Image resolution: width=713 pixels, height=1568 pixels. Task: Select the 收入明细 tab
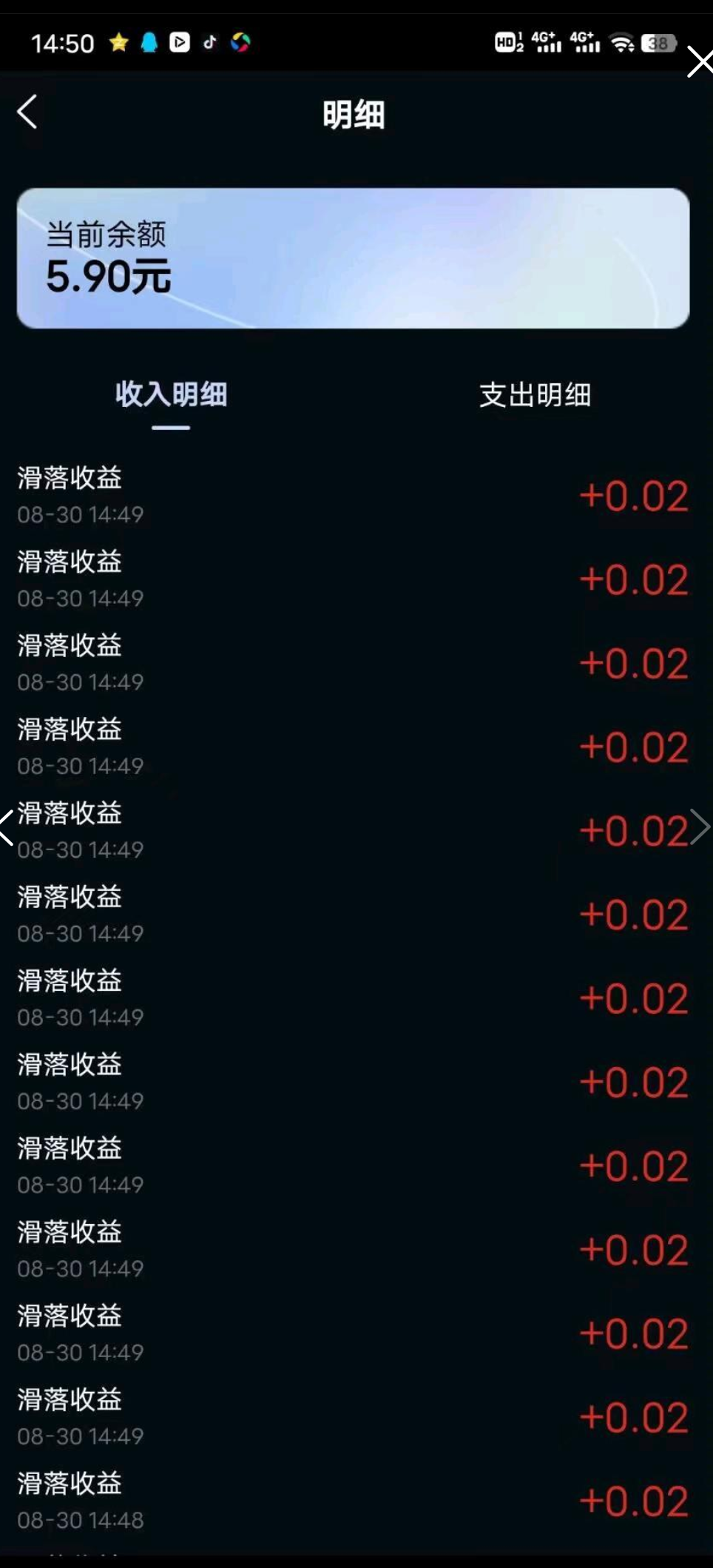171,394
